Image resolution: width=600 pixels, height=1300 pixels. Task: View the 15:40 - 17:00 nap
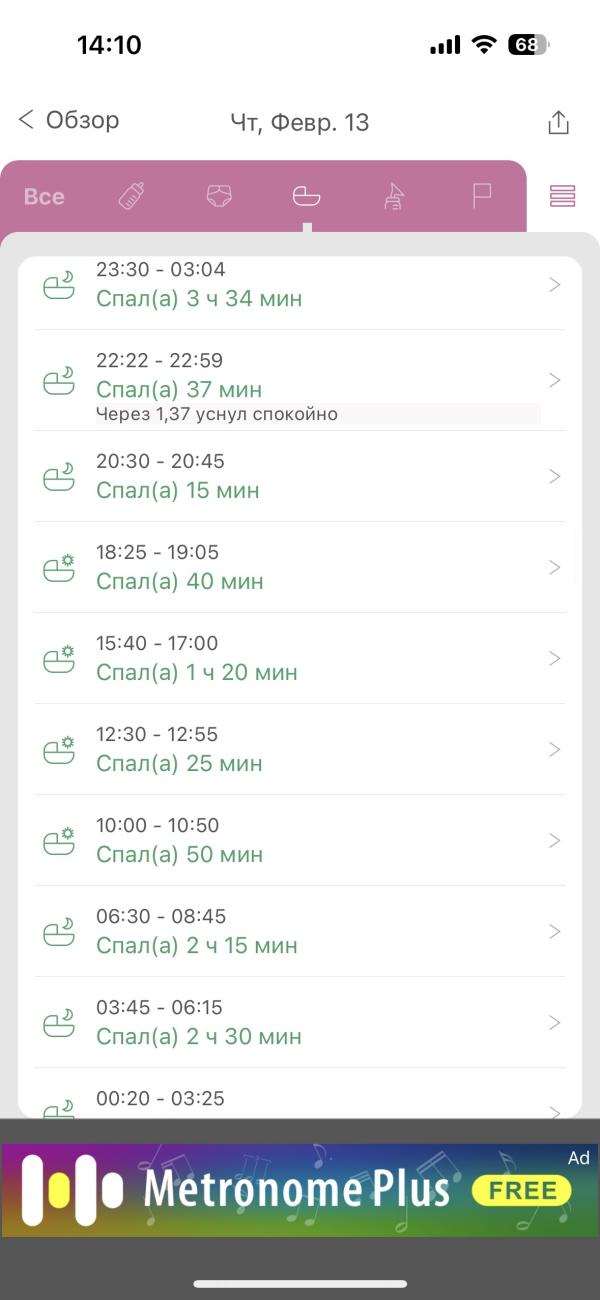click(x=300, y=658)
